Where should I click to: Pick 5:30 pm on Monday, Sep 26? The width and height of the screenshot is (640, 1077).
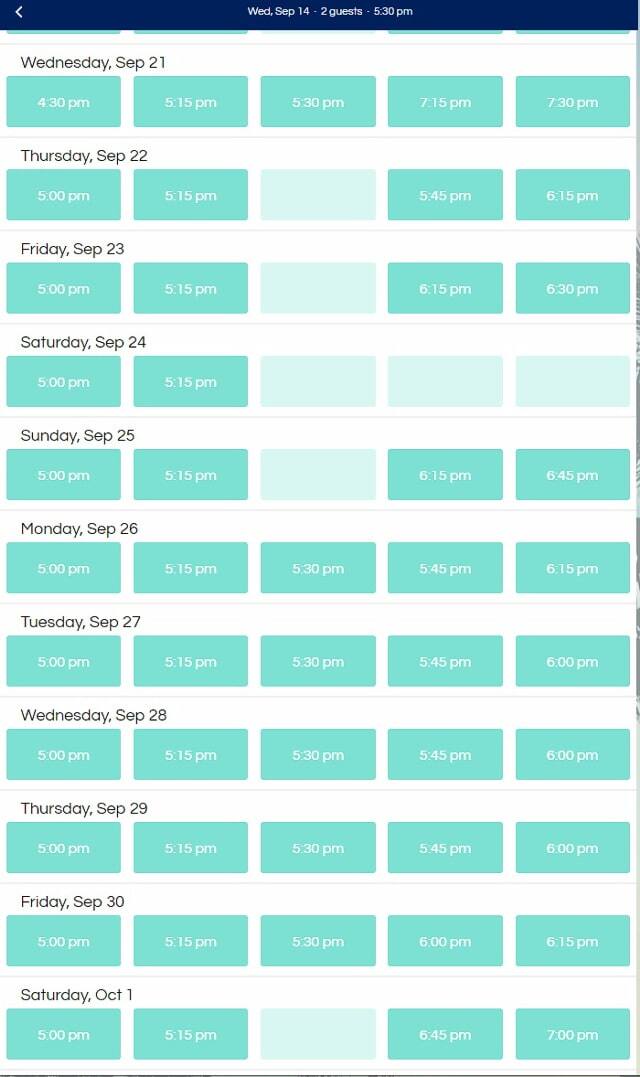coord(318,568)
